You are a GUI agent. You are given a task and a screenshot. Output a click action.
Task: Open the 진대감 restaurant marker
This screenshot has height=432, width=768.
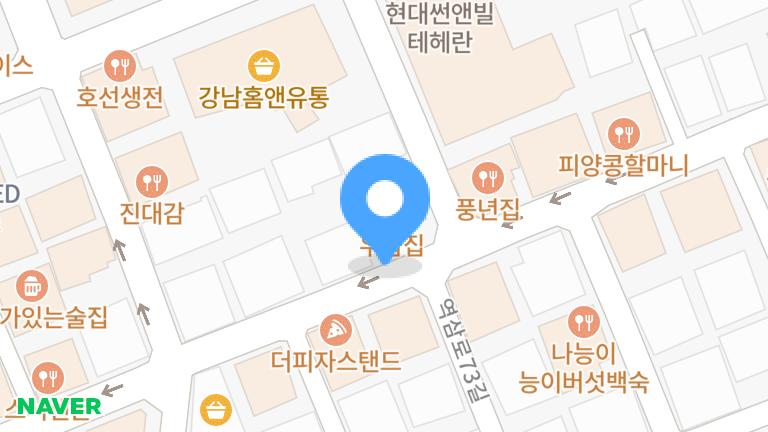click(152, 182)
